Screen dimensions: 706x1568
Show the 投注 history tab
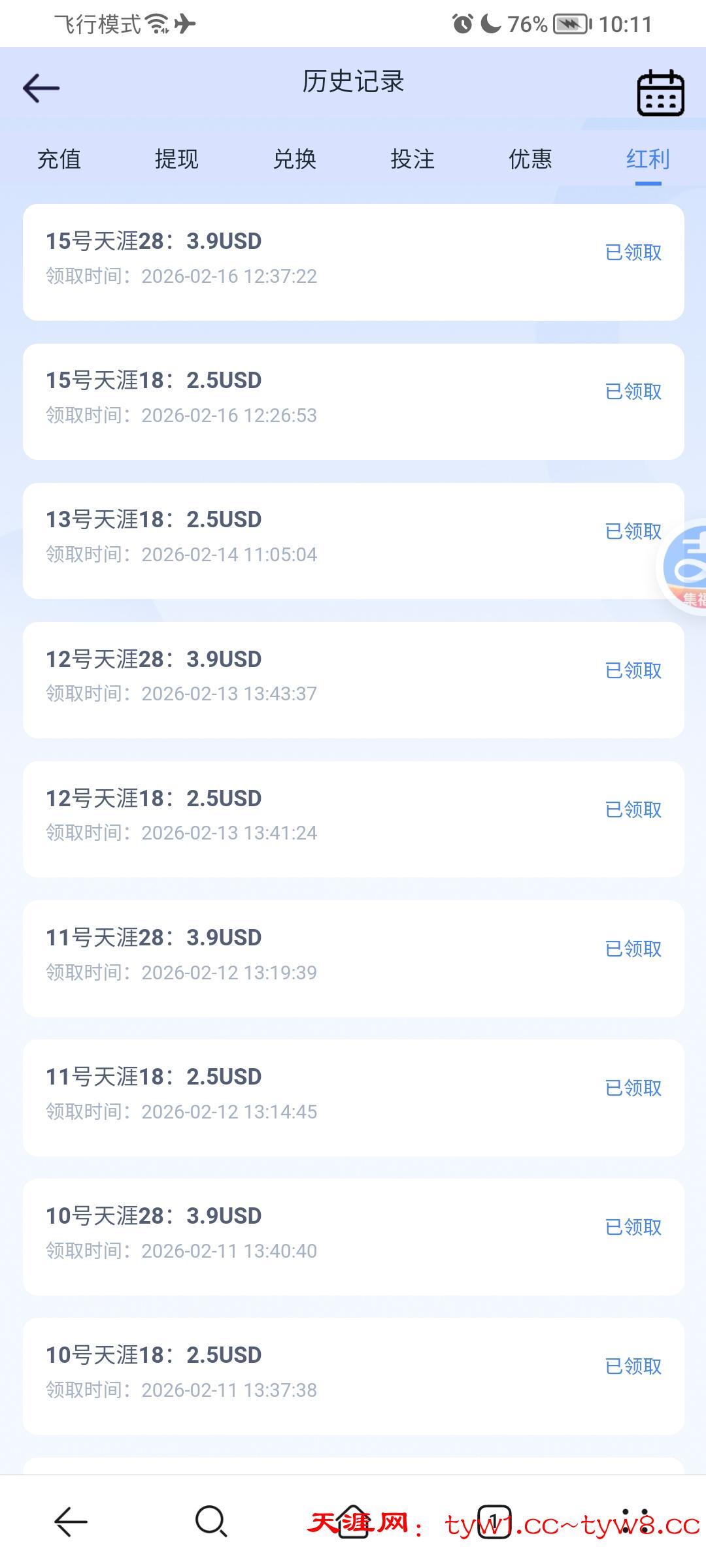(412, 159)
